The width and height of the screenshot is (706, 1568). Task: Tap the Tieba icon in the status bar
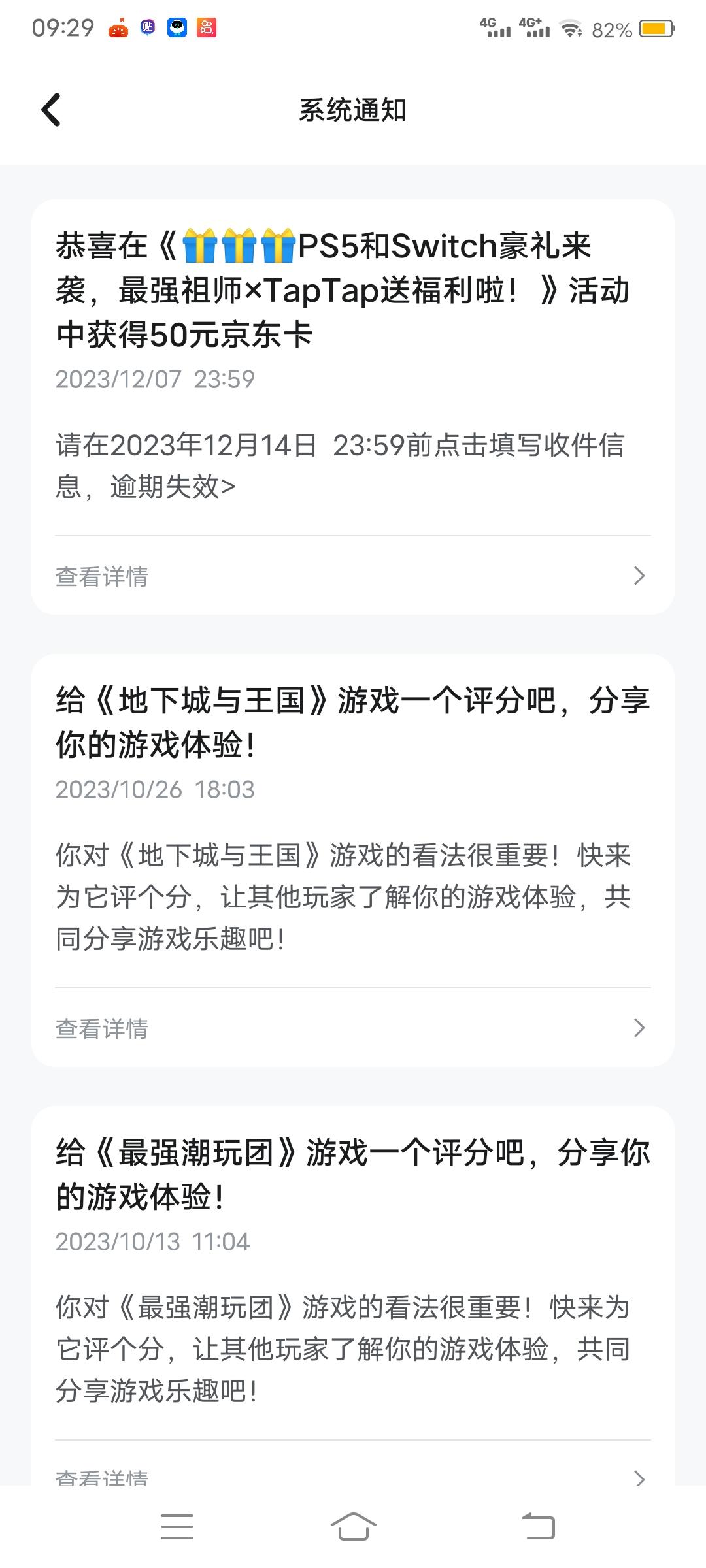(147, 27)
